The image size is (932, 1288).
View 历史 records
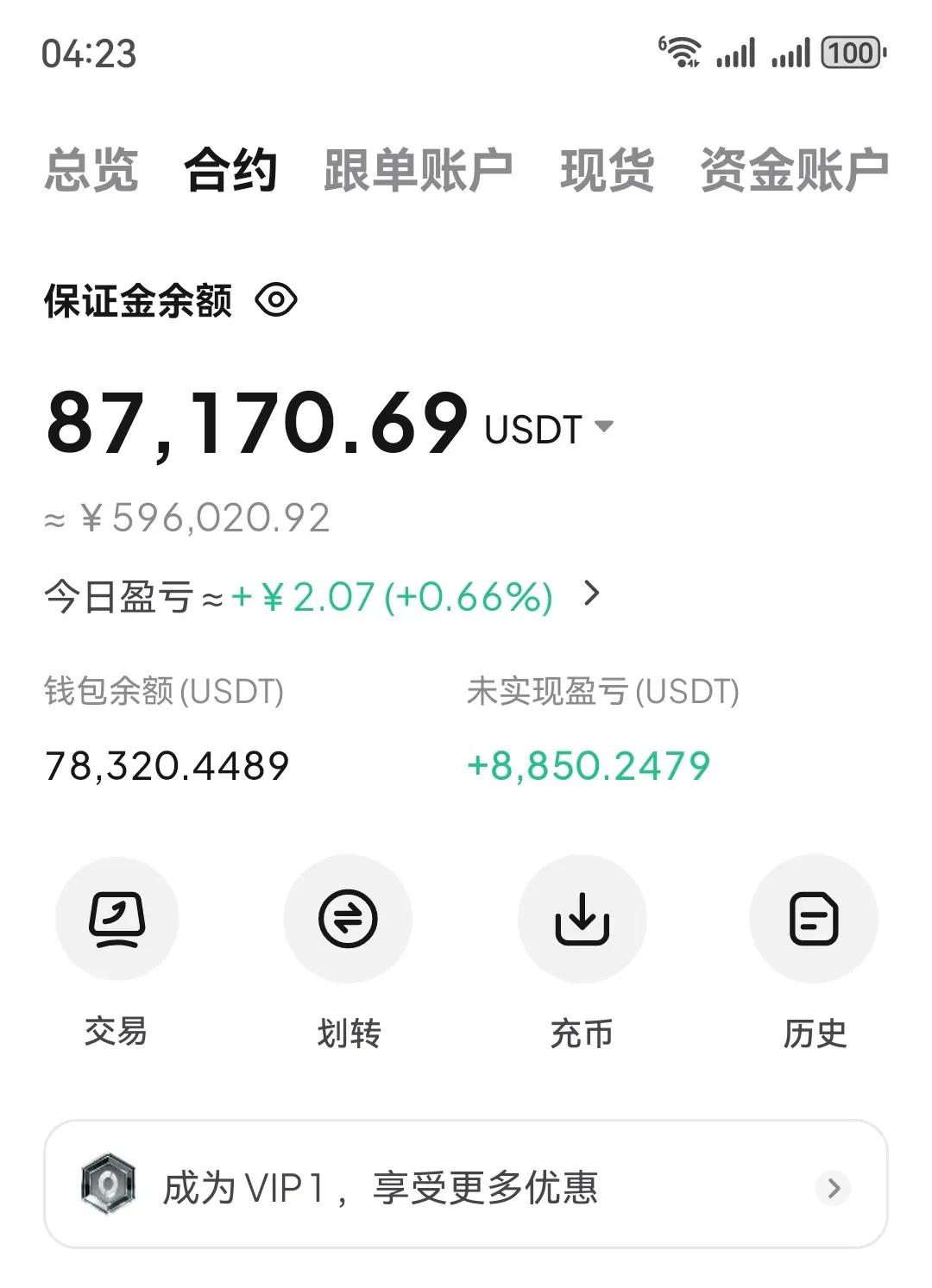tap(814, 919)
